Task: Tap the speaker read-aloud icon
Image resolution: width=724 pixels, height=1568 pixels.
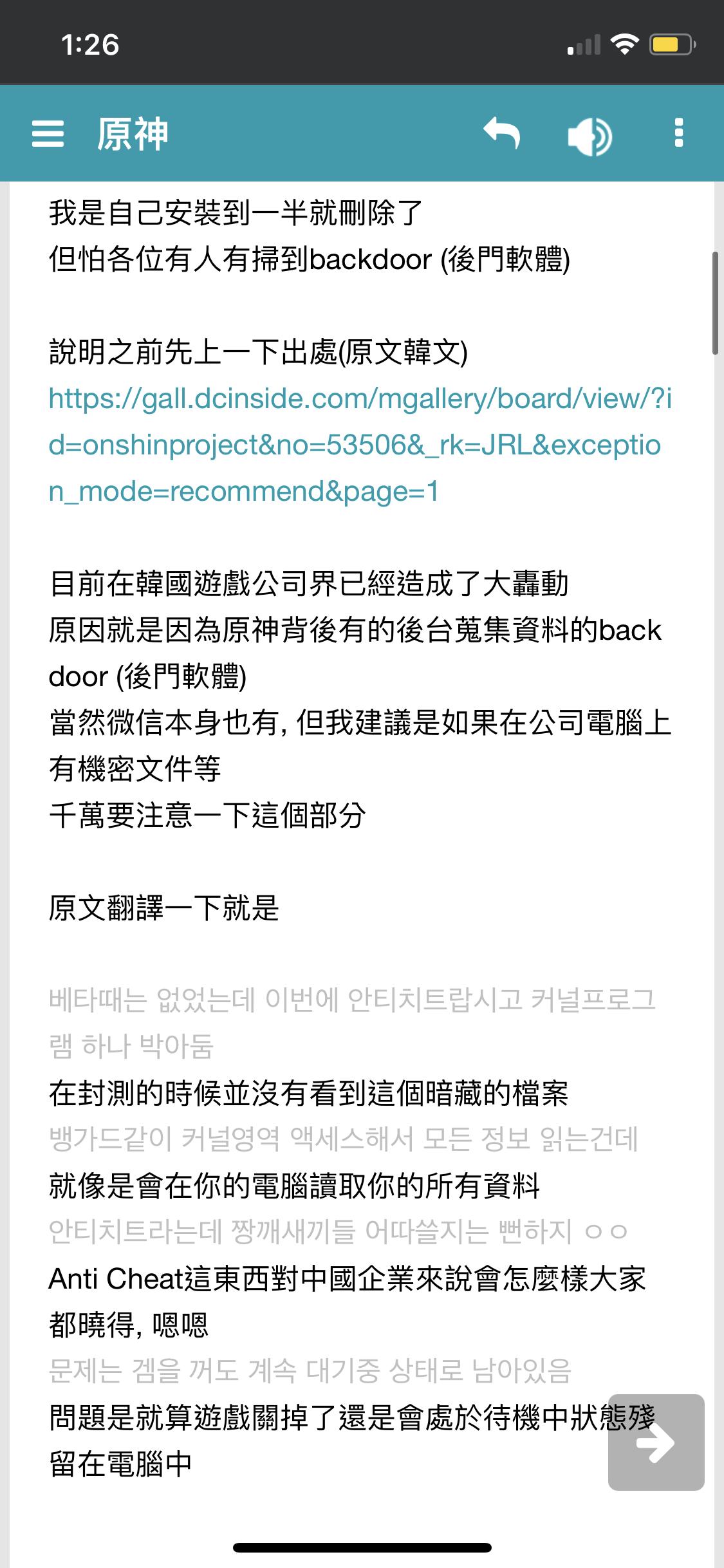Action: (x=589, y=136)
